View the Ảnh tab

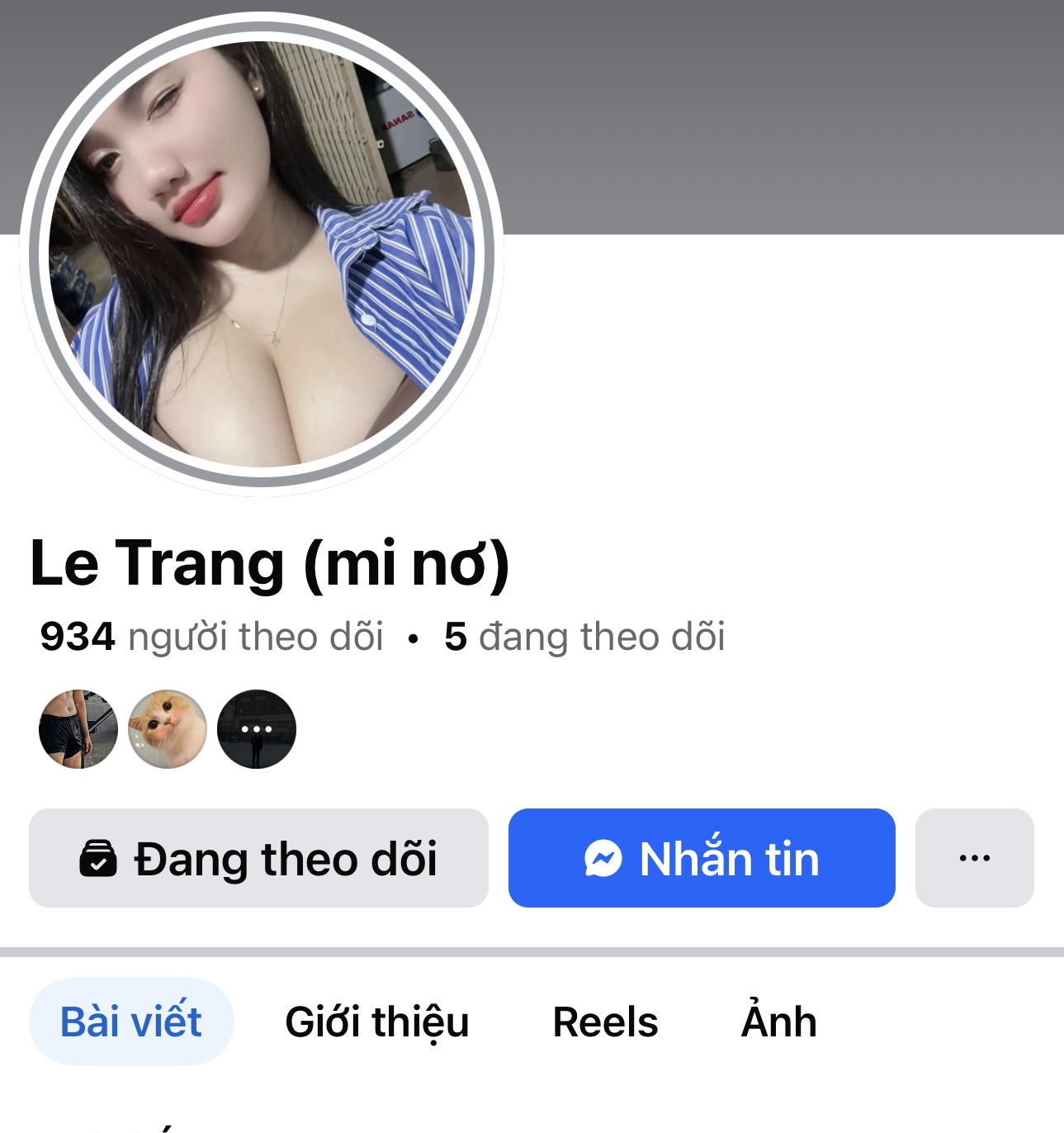click(778, 1022)
